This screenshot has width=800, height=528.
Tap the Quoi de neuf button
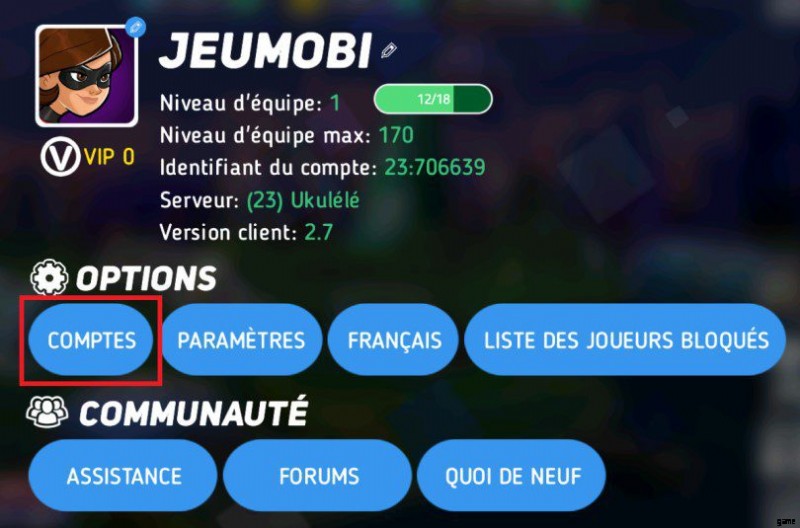511,476
